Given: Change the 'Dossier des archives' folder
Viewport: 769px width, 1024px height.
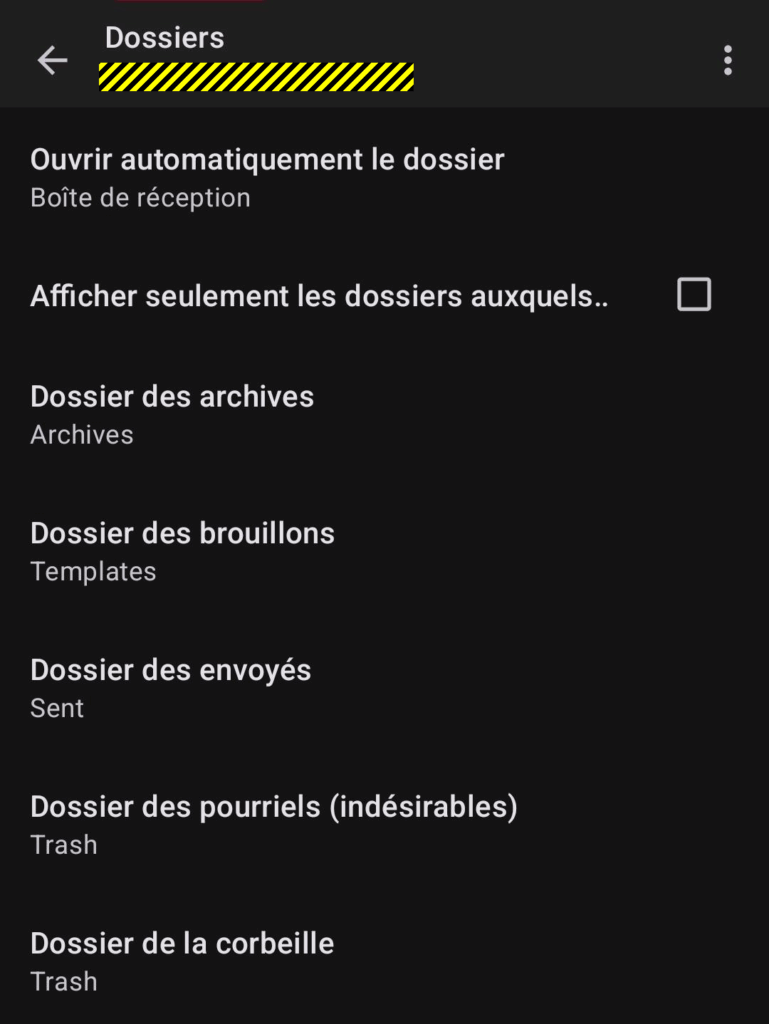Looking at the screenshot, I should tap(172, 415).
